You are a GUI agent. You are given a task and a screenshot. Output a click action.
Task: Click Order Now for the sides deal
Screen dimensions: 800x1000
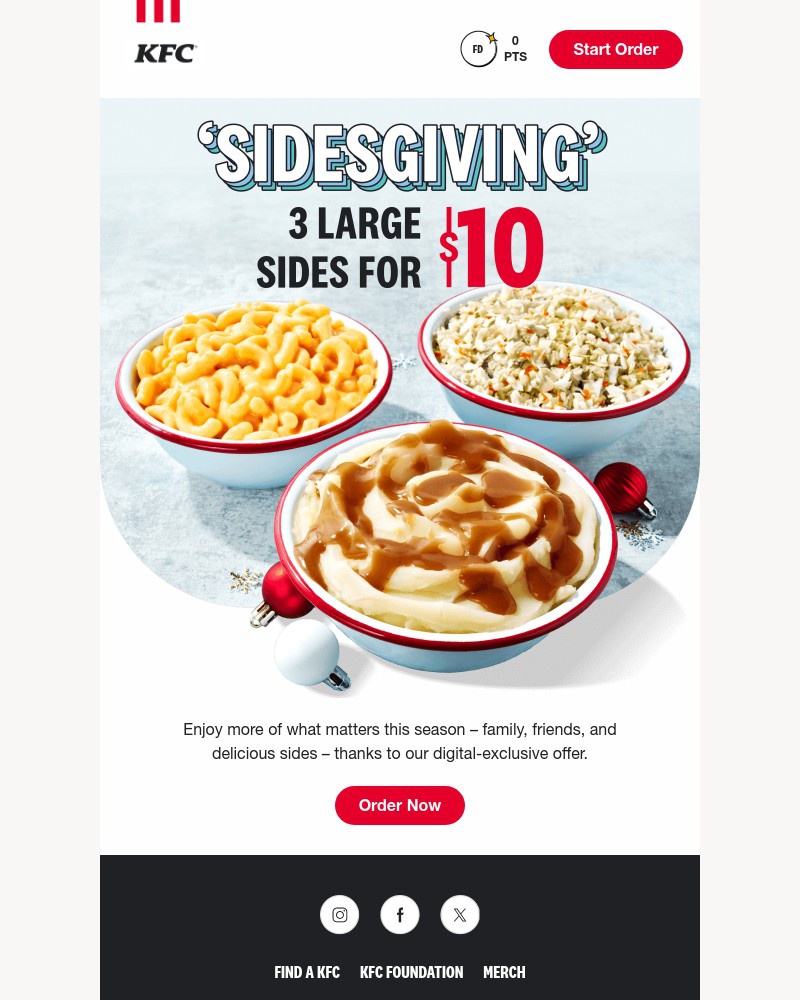tap(400, 805)
